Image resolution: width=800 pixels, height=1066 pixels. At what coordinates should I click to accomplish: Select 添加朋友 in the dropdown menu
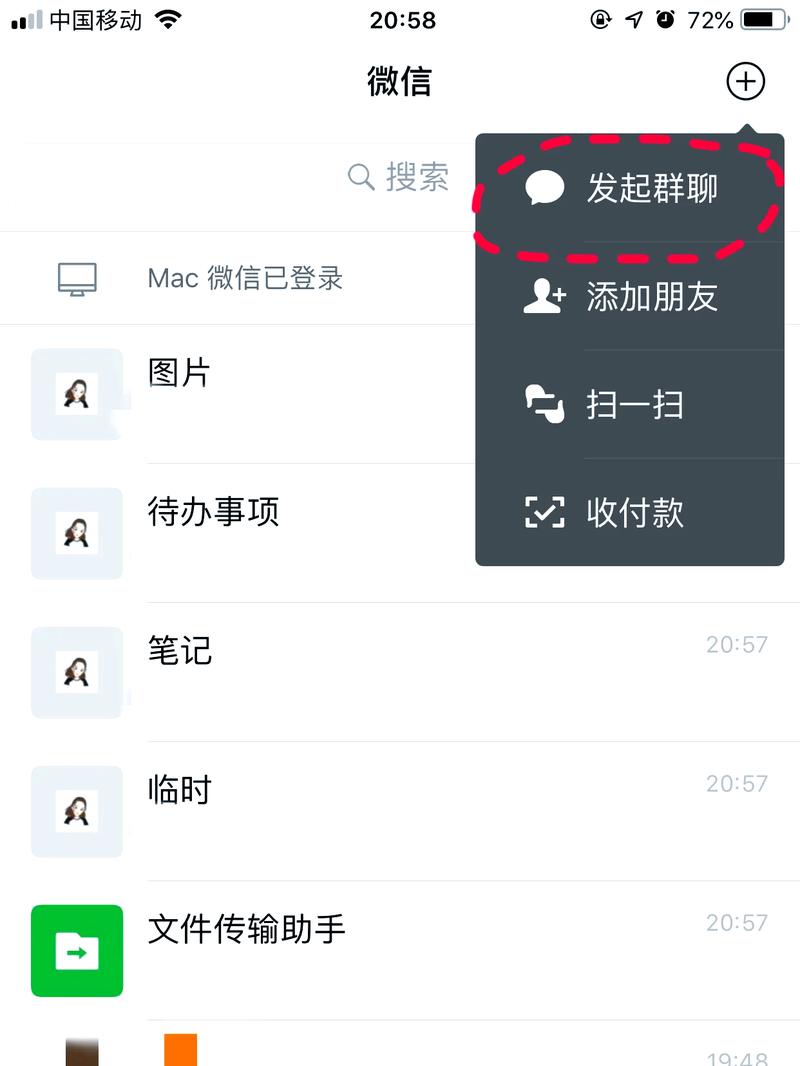tap(651, 296)
